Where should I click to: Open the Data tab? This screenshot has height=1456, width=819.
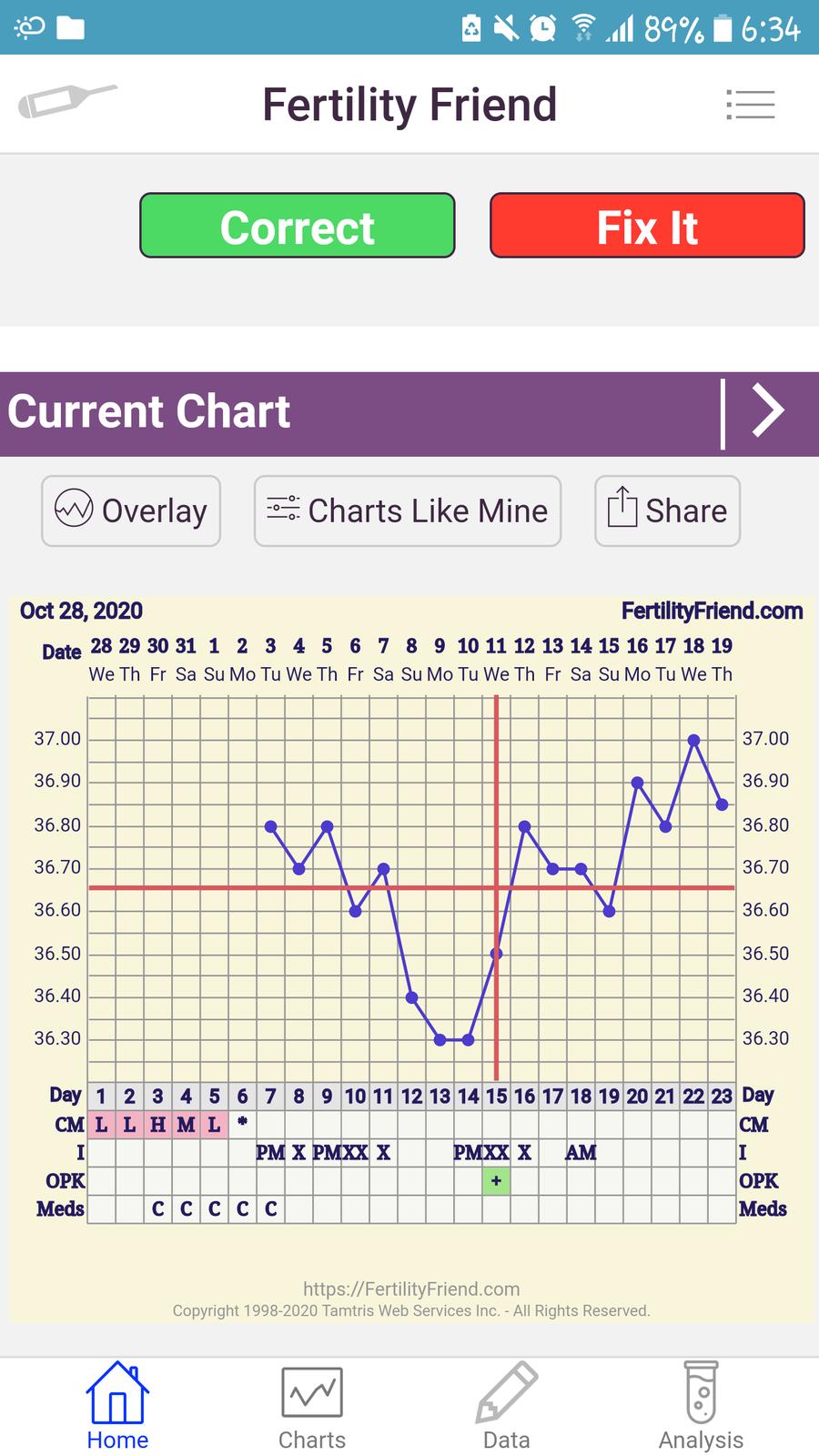[507, 1406]
